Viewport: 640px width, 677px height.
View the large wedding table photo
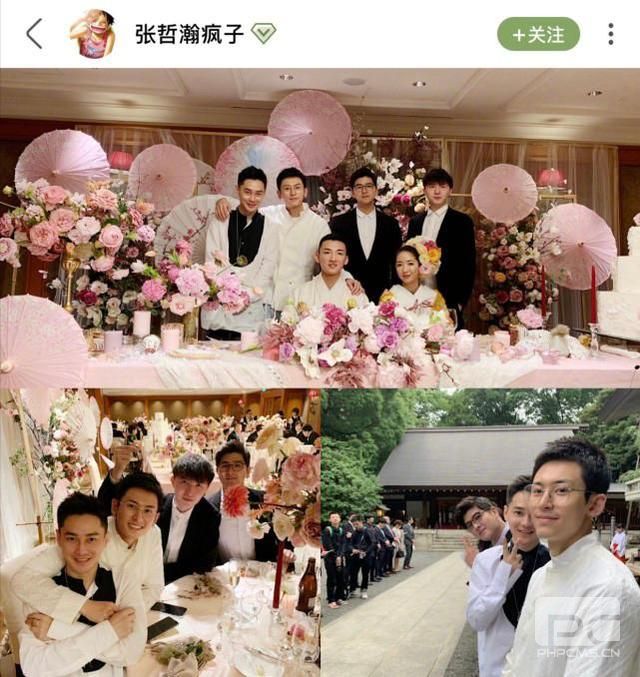320,228
